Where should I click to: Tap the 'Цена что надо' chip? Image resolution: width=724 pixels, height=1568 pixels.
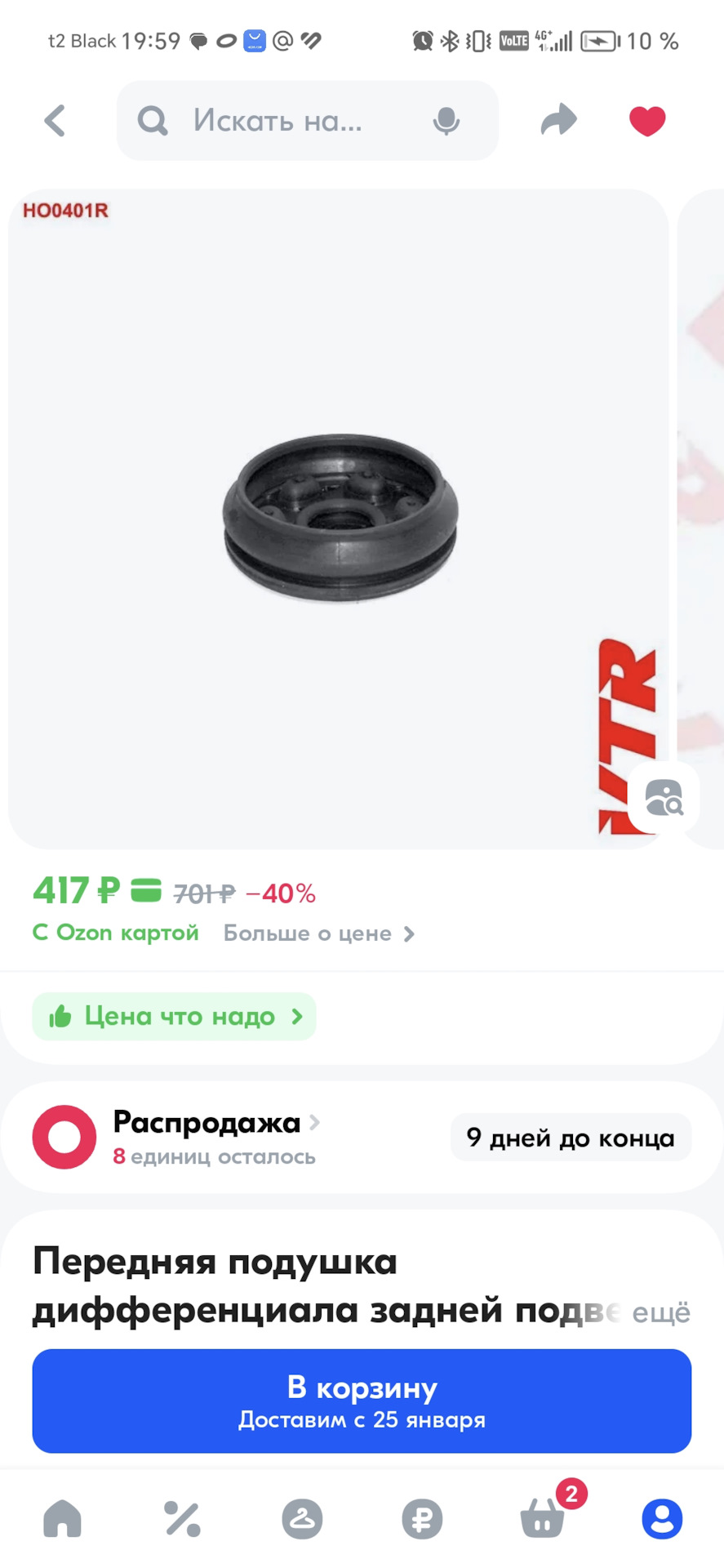(x=174, y=1017)
